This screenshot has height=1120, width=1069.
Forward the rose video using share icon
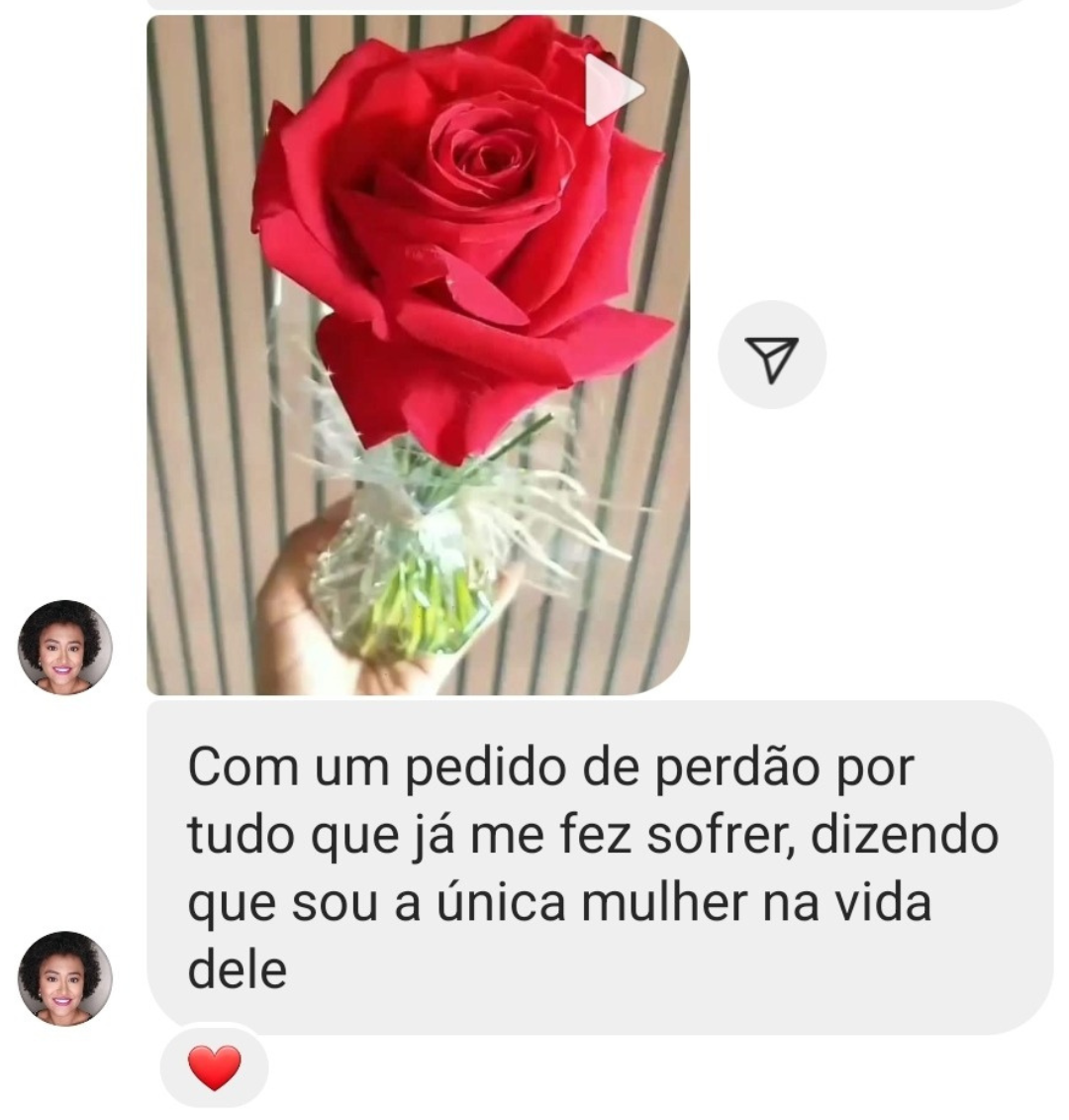click(x=771, y=356)
